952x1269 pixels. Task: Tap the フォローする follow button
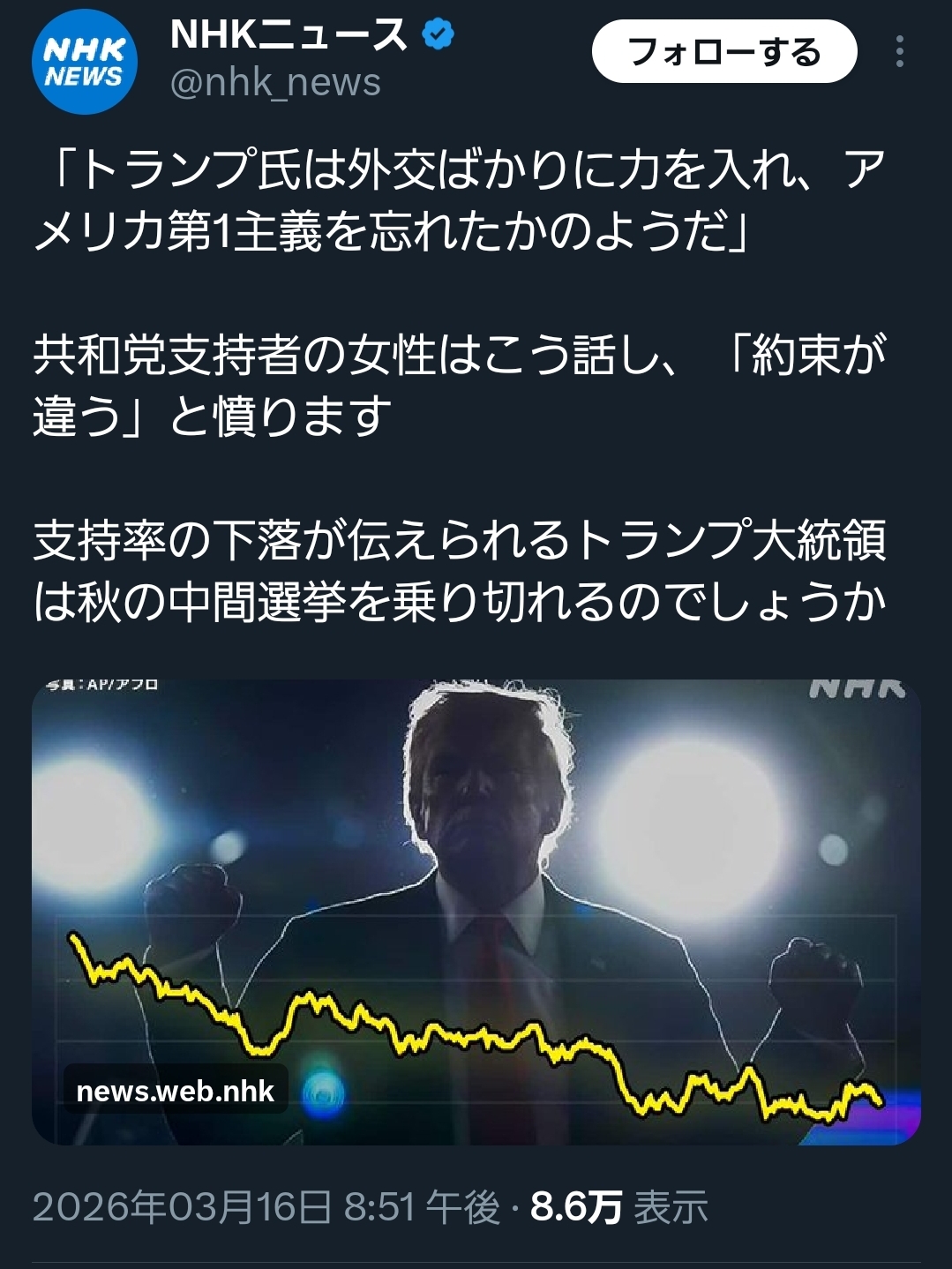(x=723, y=52)
